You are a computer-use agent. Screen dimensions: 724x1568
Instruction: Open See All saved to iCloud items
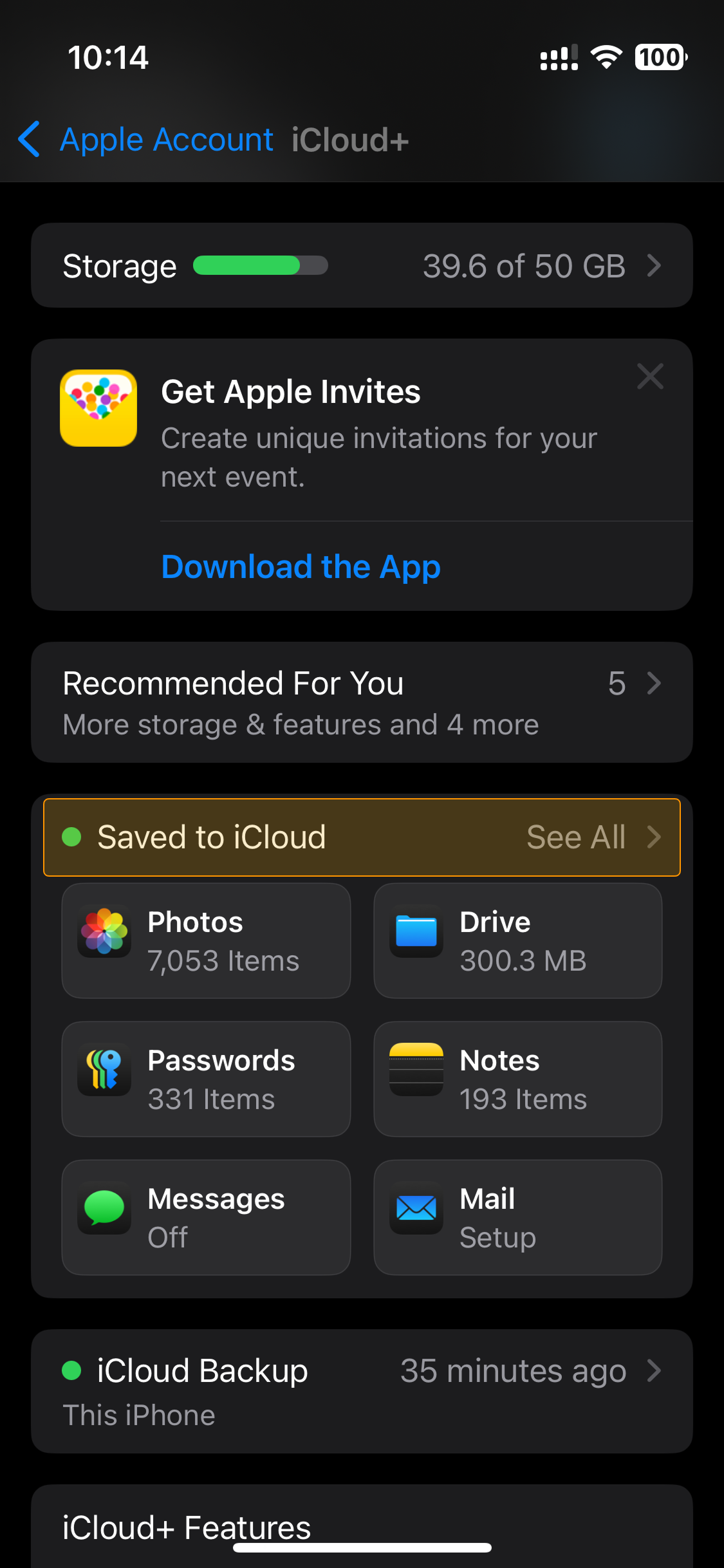(x=576, y=836)
